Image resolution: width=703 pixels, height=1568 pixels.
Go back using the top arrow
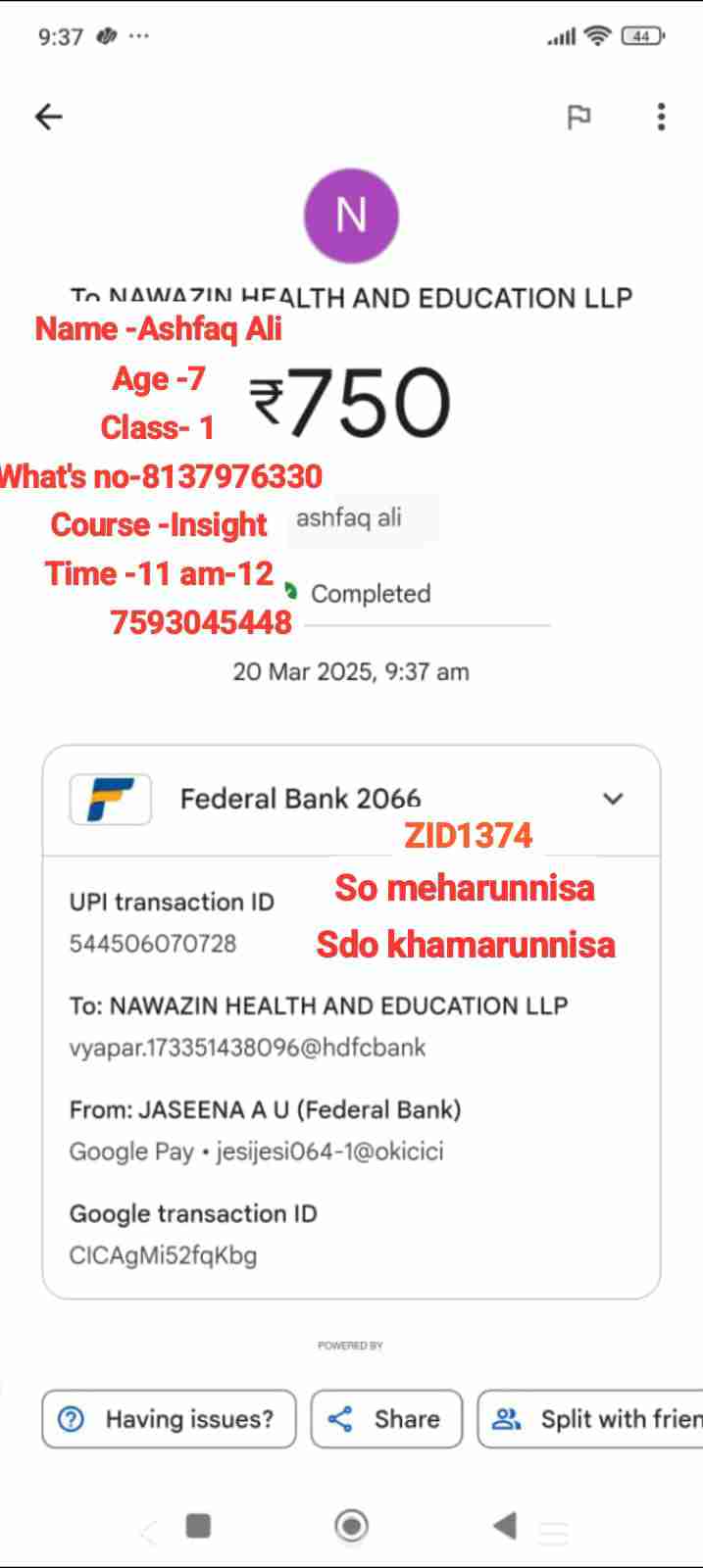pyautogui.click(x=48, y=117)
